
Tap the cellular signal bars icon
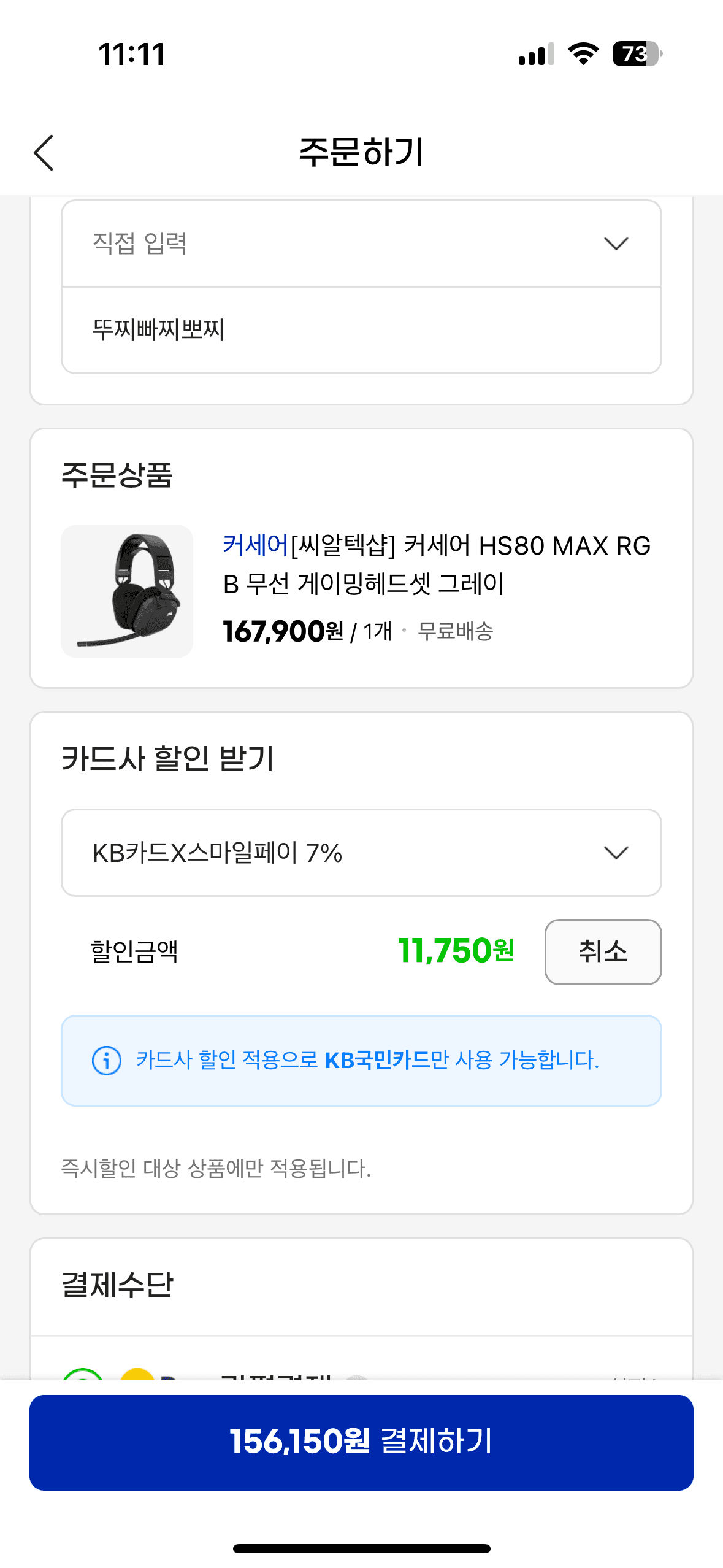pyautogui.click(x=535, y=54)
